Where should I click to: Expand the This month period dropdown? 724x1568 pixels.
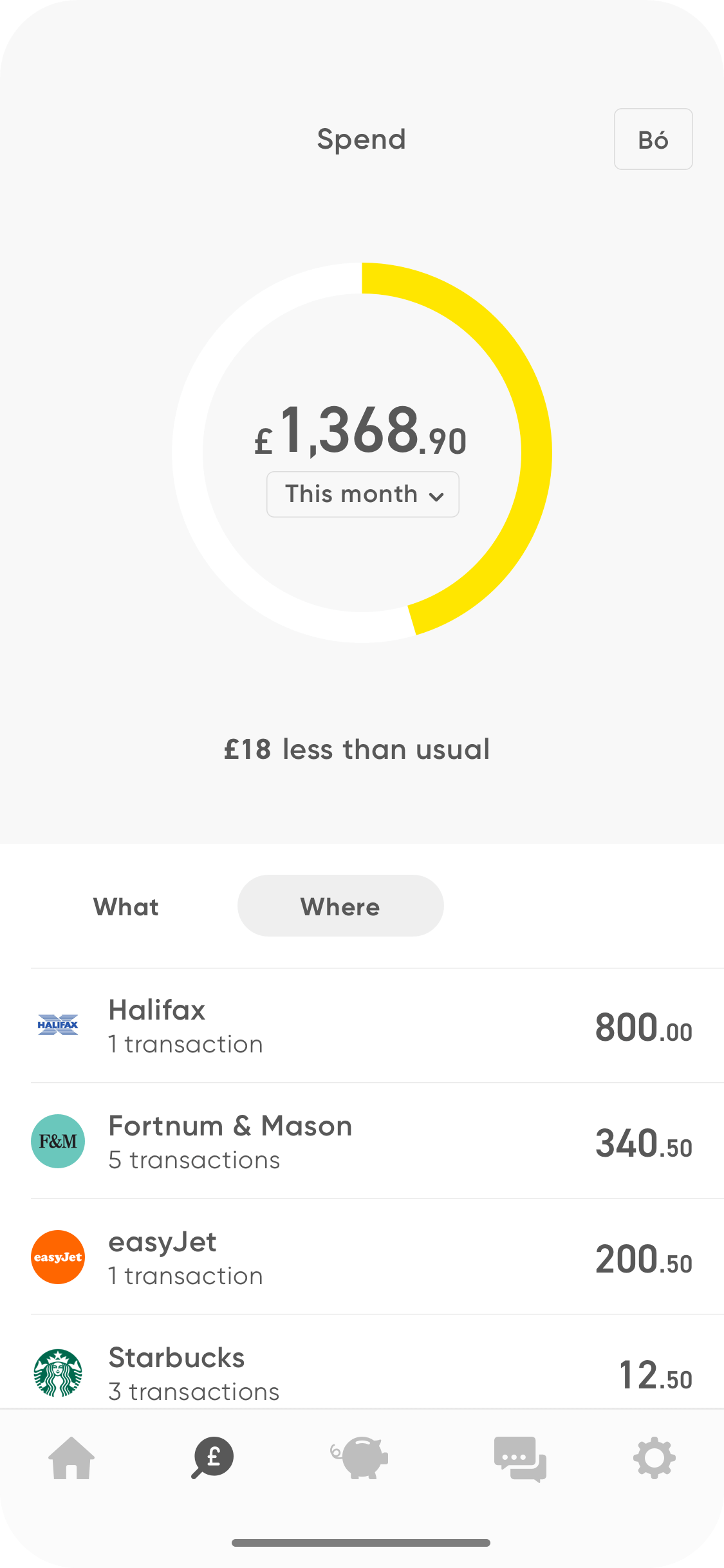click(363, 494)
